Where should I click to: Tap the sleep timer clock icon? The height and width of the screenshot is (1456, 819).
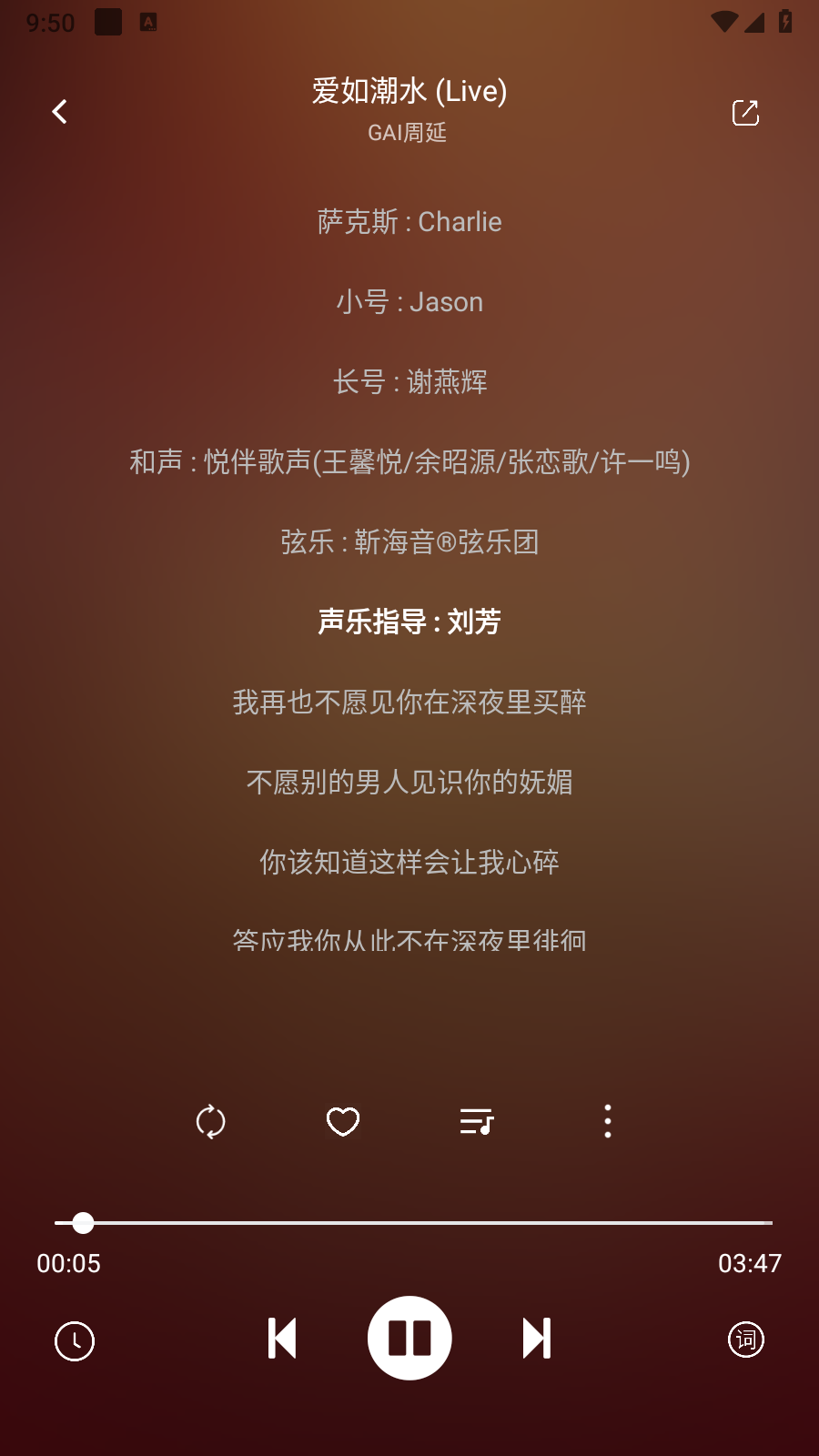(x=74, y=1339)
